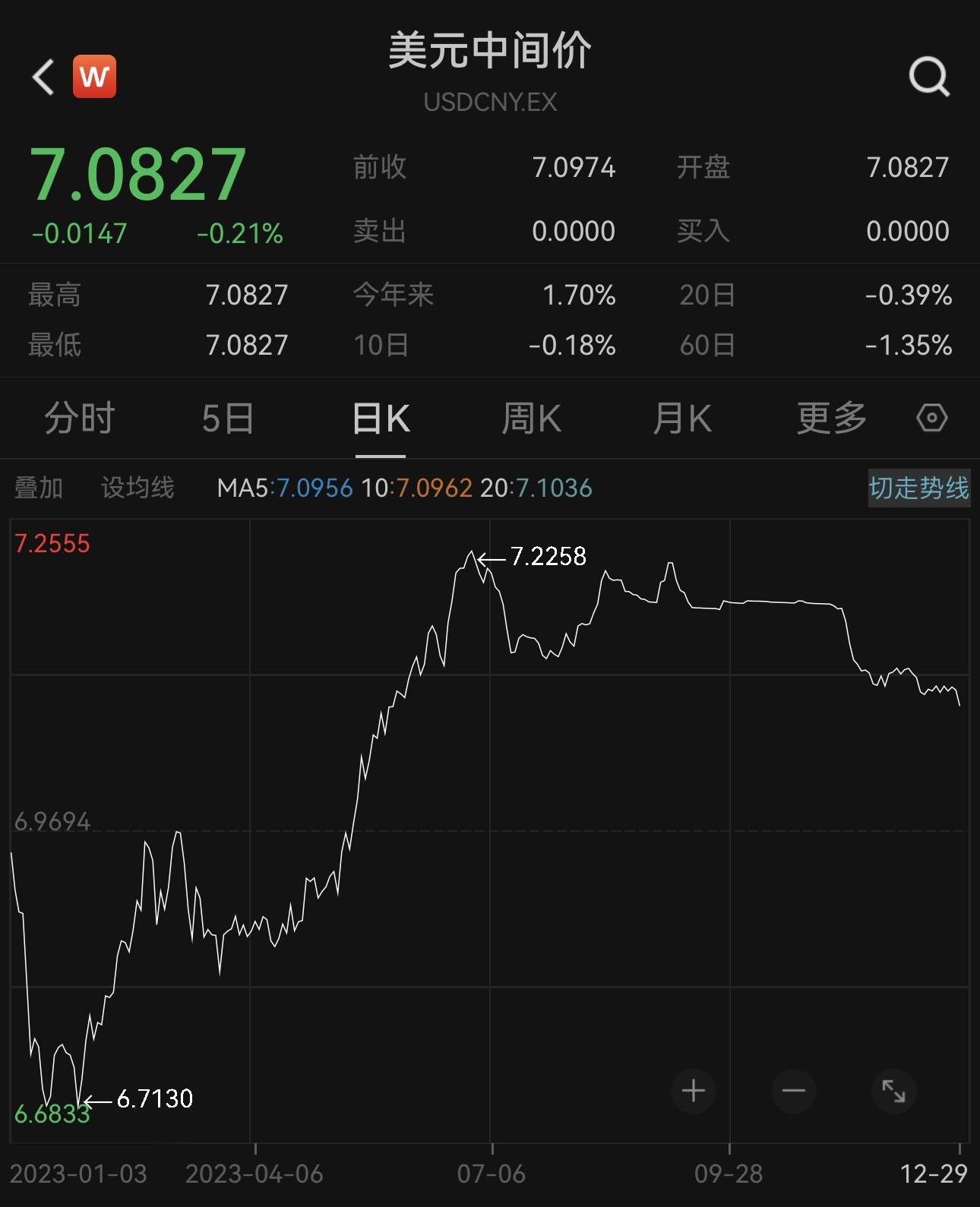
Task: Switch to the 周K chart tab
Action: point(531,419)
